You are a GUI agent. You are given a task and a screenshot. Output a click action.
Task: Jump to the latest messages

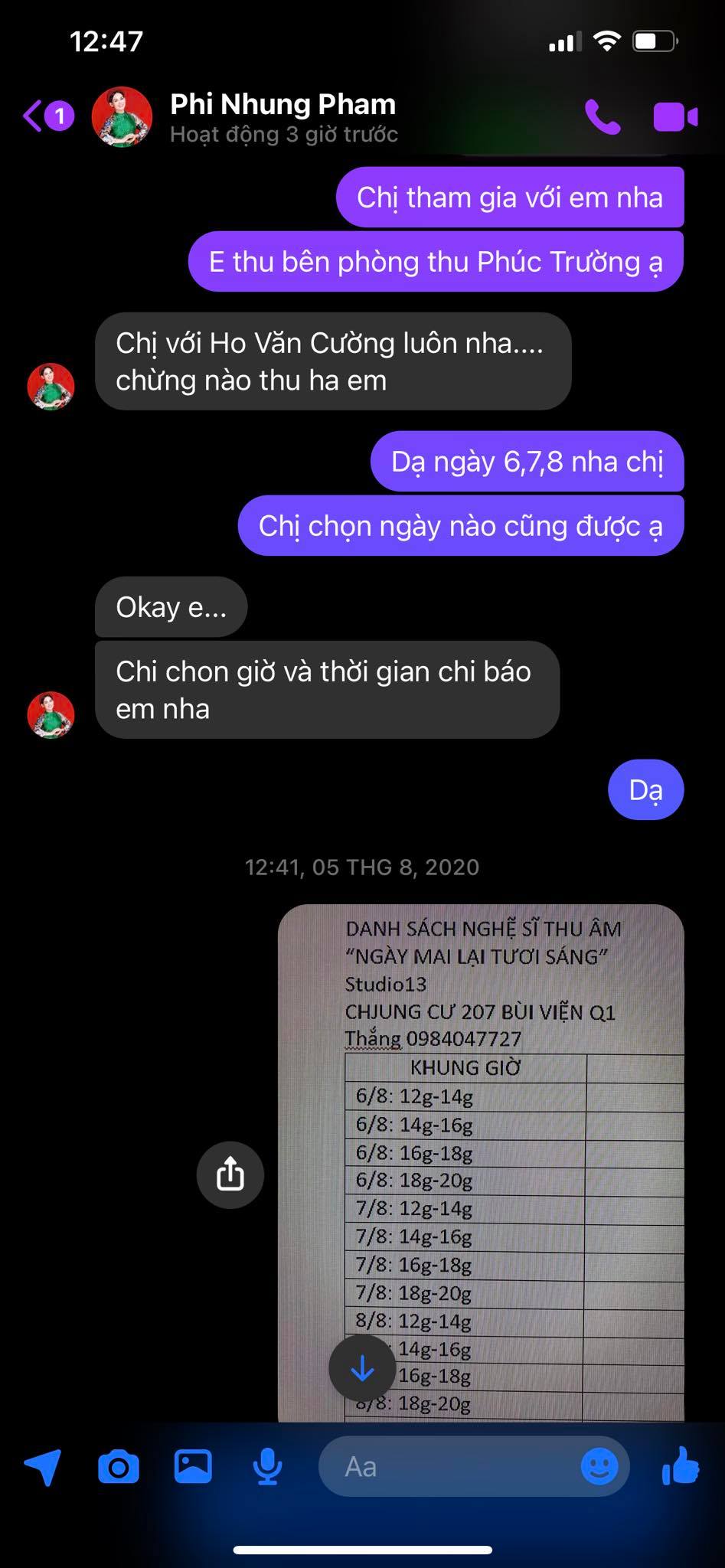pyautogui.click(x=361, y=1369)
